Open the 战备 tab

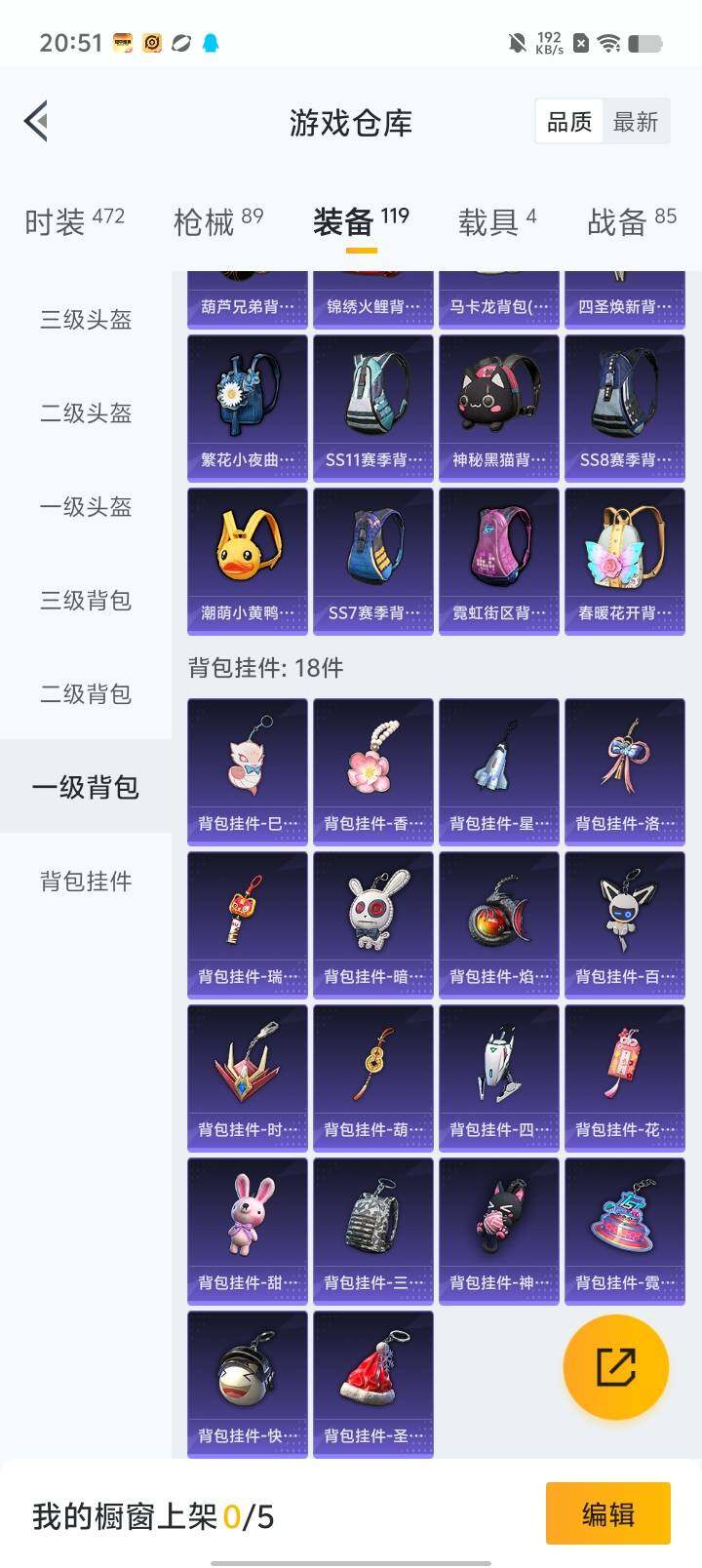631,221
